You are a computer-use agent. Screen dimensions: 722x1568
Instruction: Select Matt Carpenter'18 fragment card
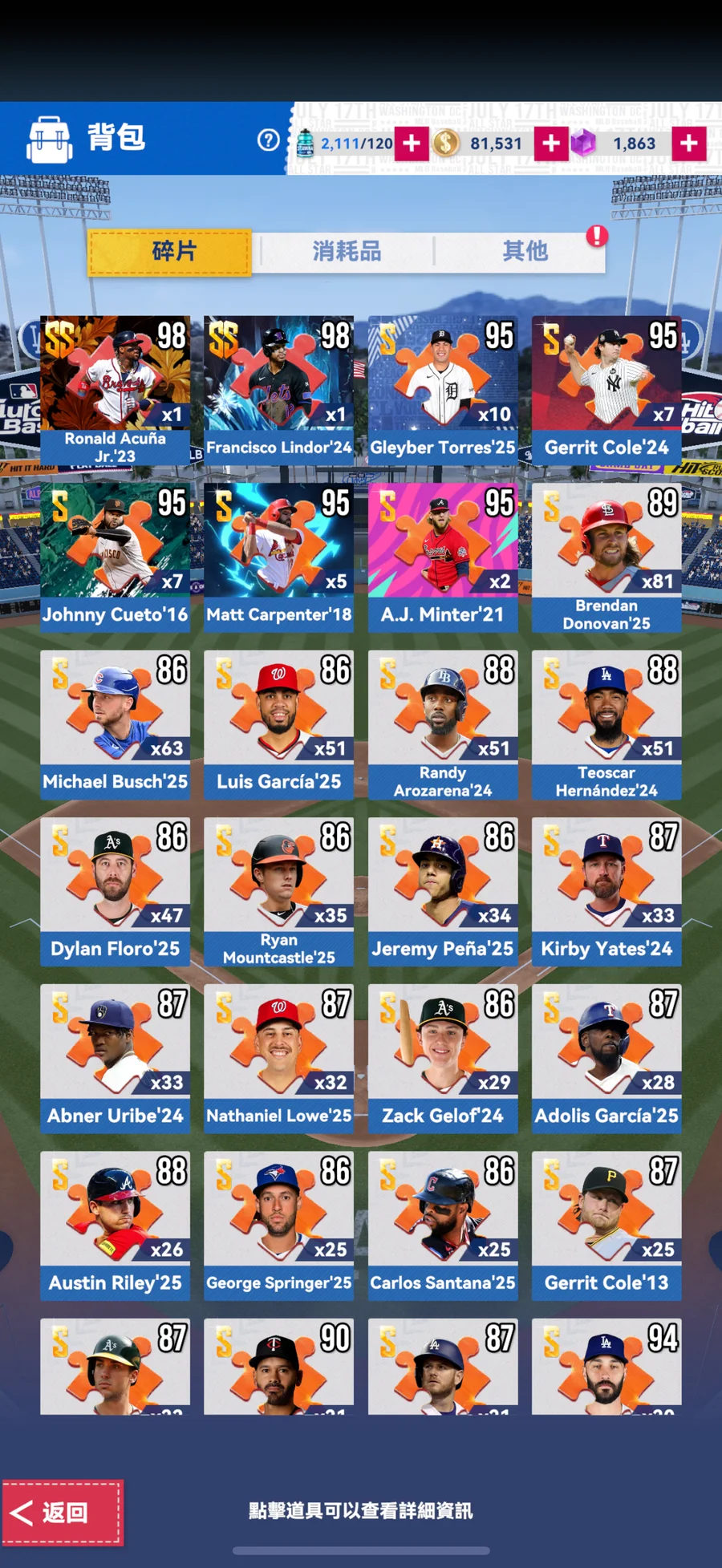[278, 557]
